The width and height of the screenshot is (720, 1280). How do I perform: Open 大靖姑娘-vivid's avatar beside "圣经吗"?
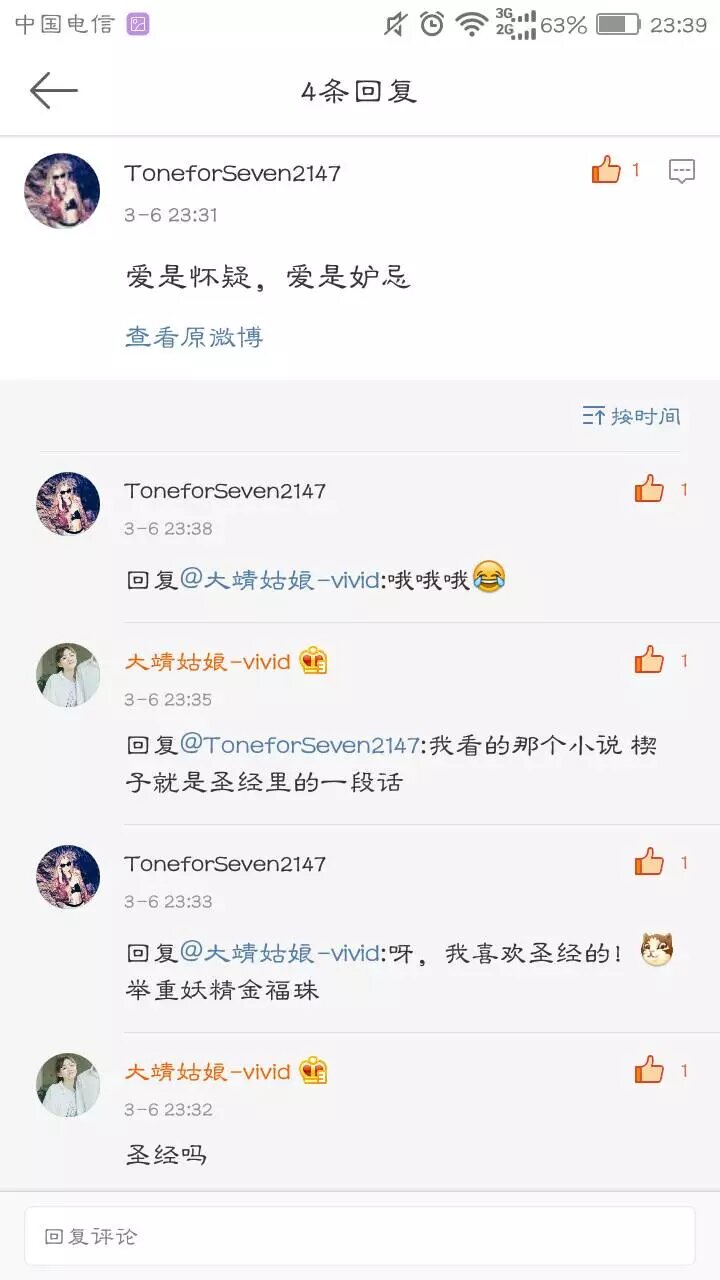[68, 1085]
